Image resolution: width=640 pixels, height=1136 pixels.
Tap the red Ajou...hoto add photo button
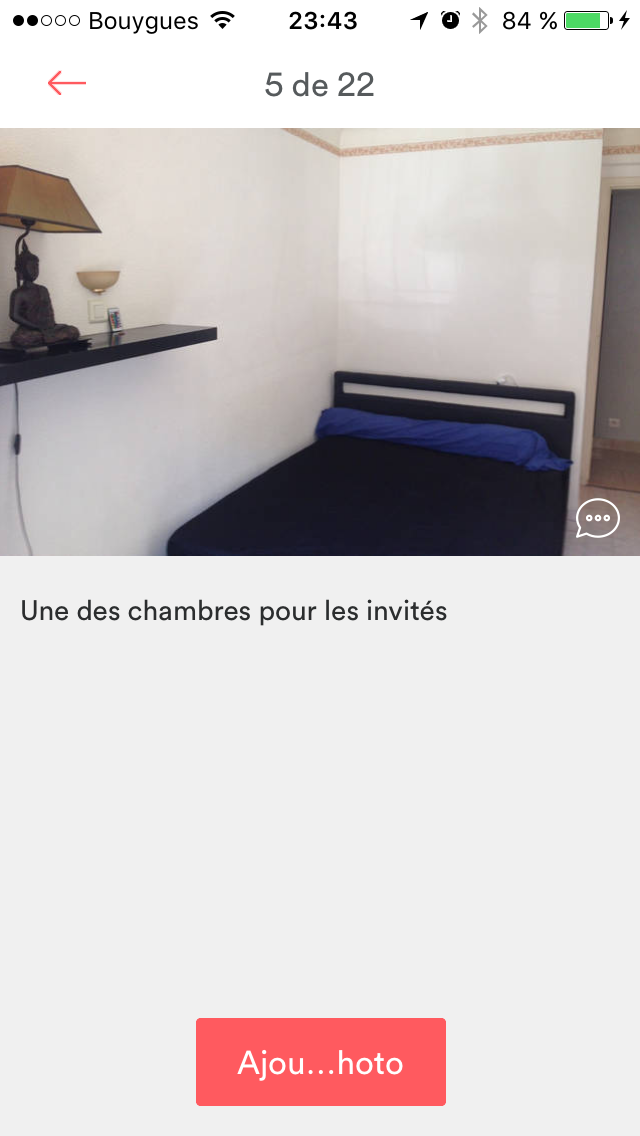click(320, 1062)
